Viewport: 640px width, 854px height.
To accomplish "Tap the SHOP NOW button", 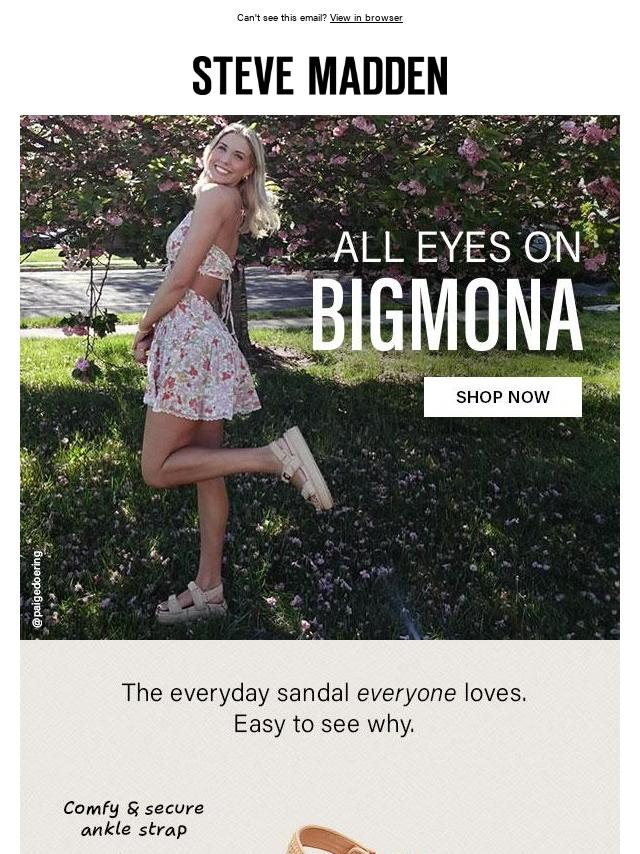I will pos(502,397).
